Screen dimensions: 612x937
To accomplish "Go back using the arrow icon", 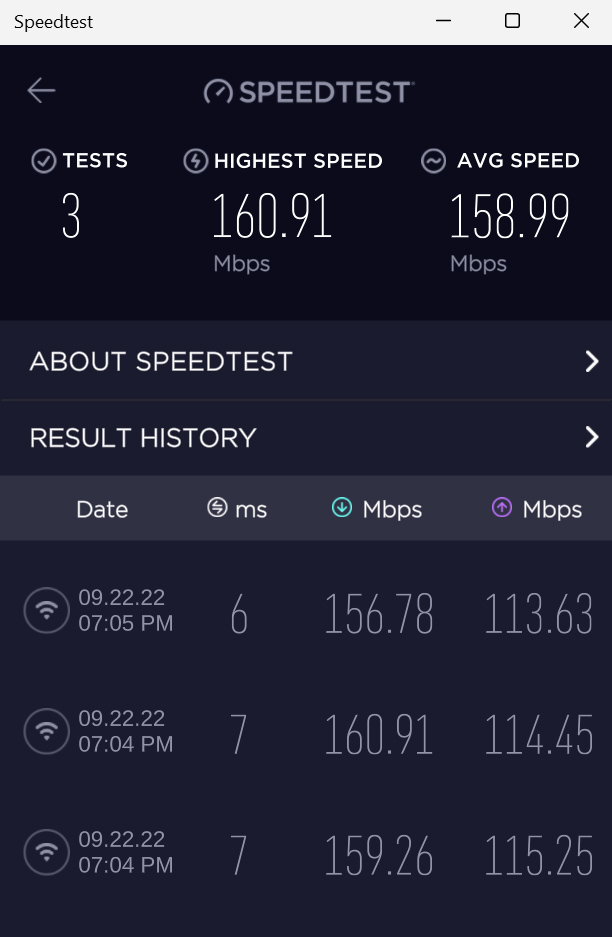I will tap(41, 91).
